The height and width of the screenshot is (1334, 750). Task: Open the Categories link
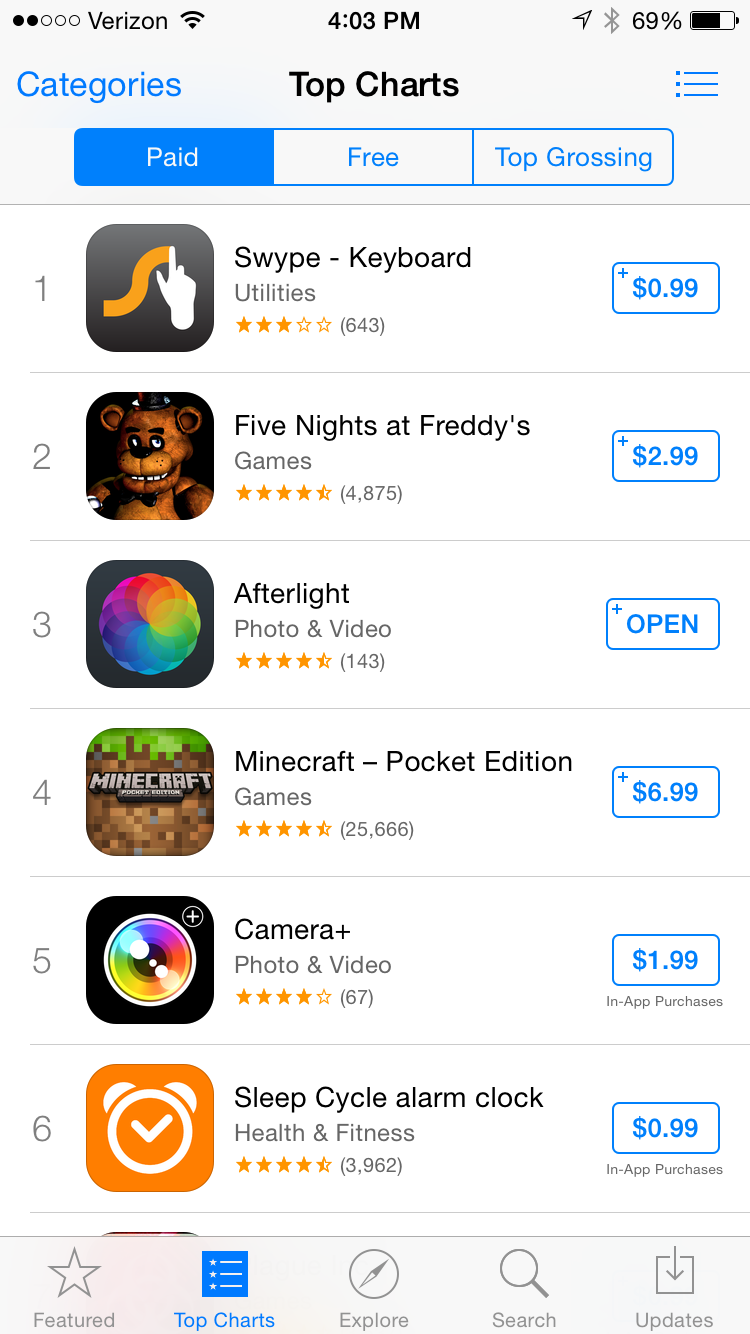tap(99, 85)
